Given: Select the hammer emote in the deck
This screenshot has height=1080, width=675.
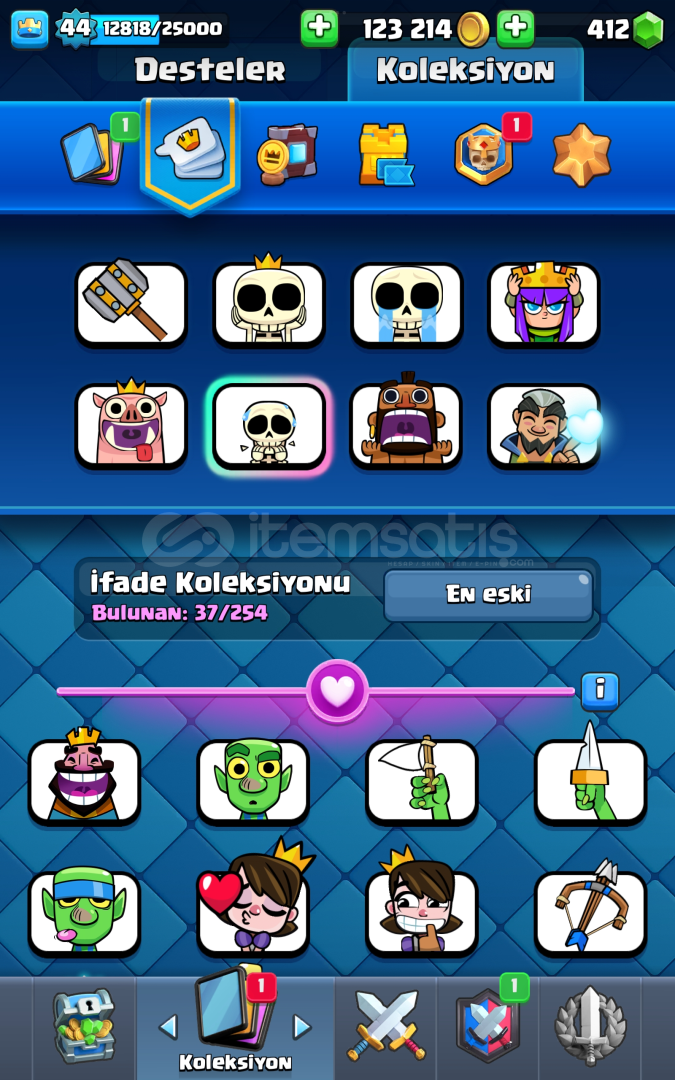Looking at the screenshot, I should coord(131,304).
